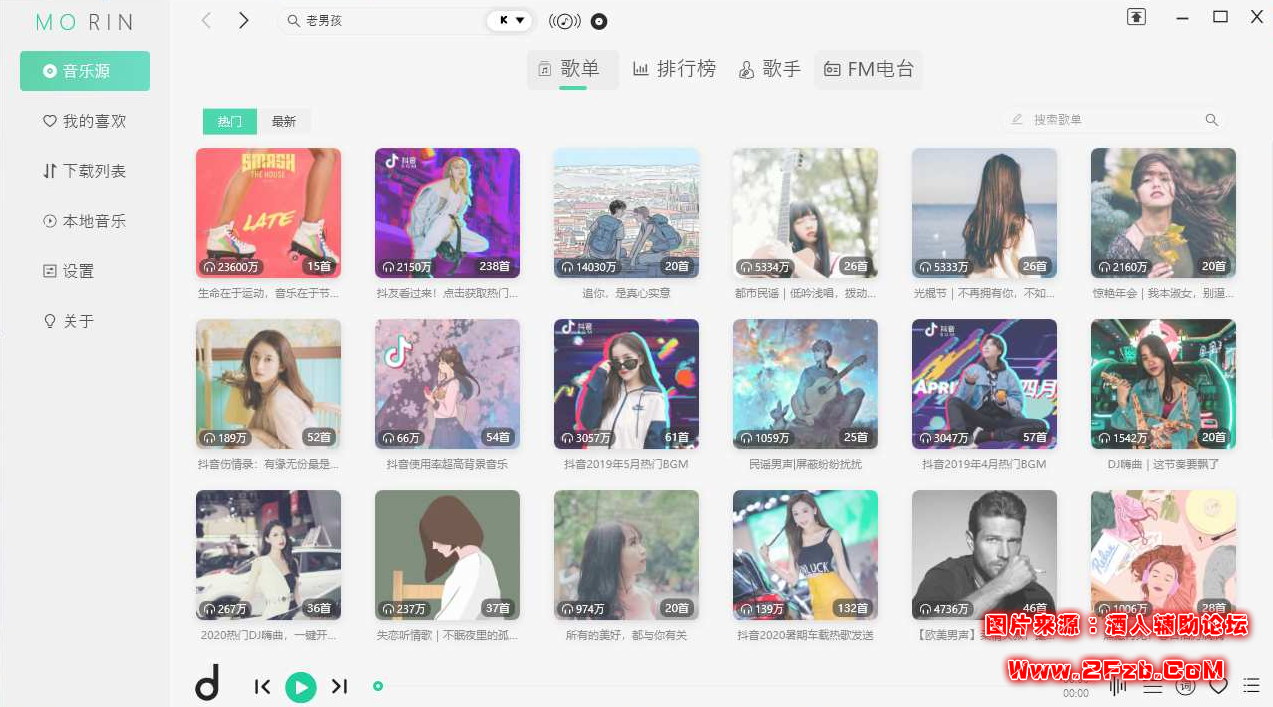The width and height of the screenshot is (1273, 707).
Task: Skip to the next track
Action: (340, 686)
